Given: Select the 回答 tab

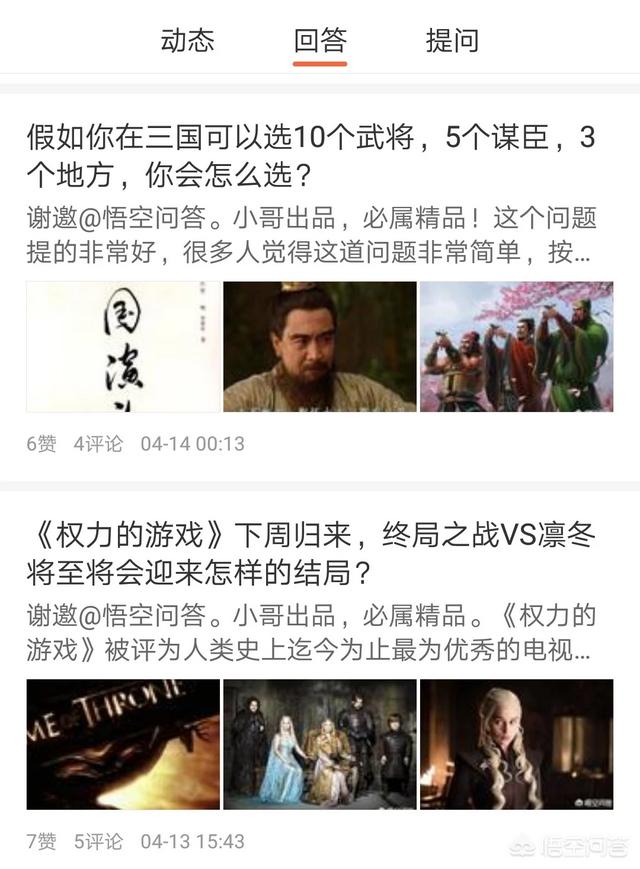Looking at the screenshot, I should (320, 41).
